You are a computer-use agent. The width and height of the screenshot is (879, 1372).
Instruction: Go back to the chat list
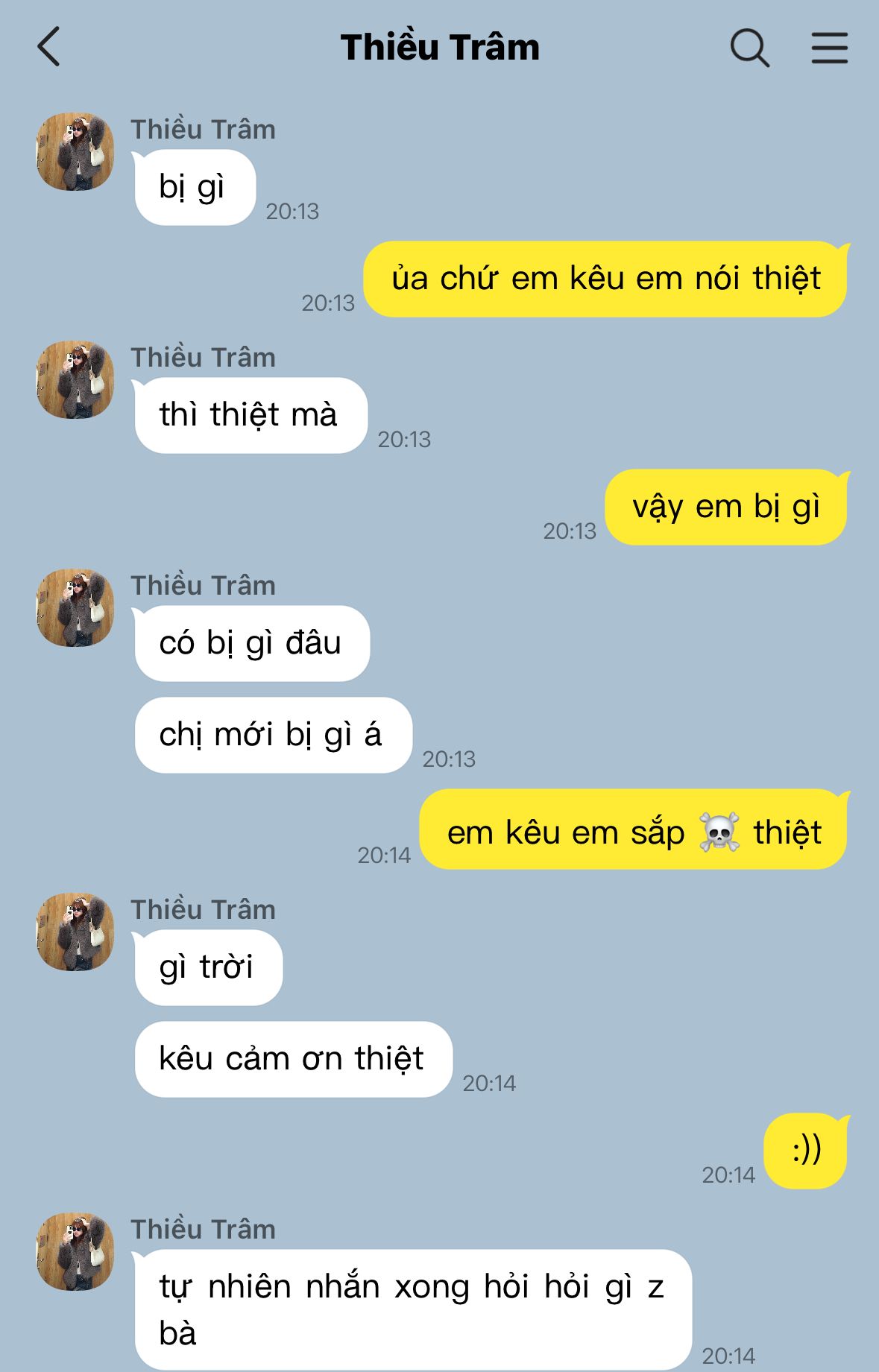coord(49,47)
